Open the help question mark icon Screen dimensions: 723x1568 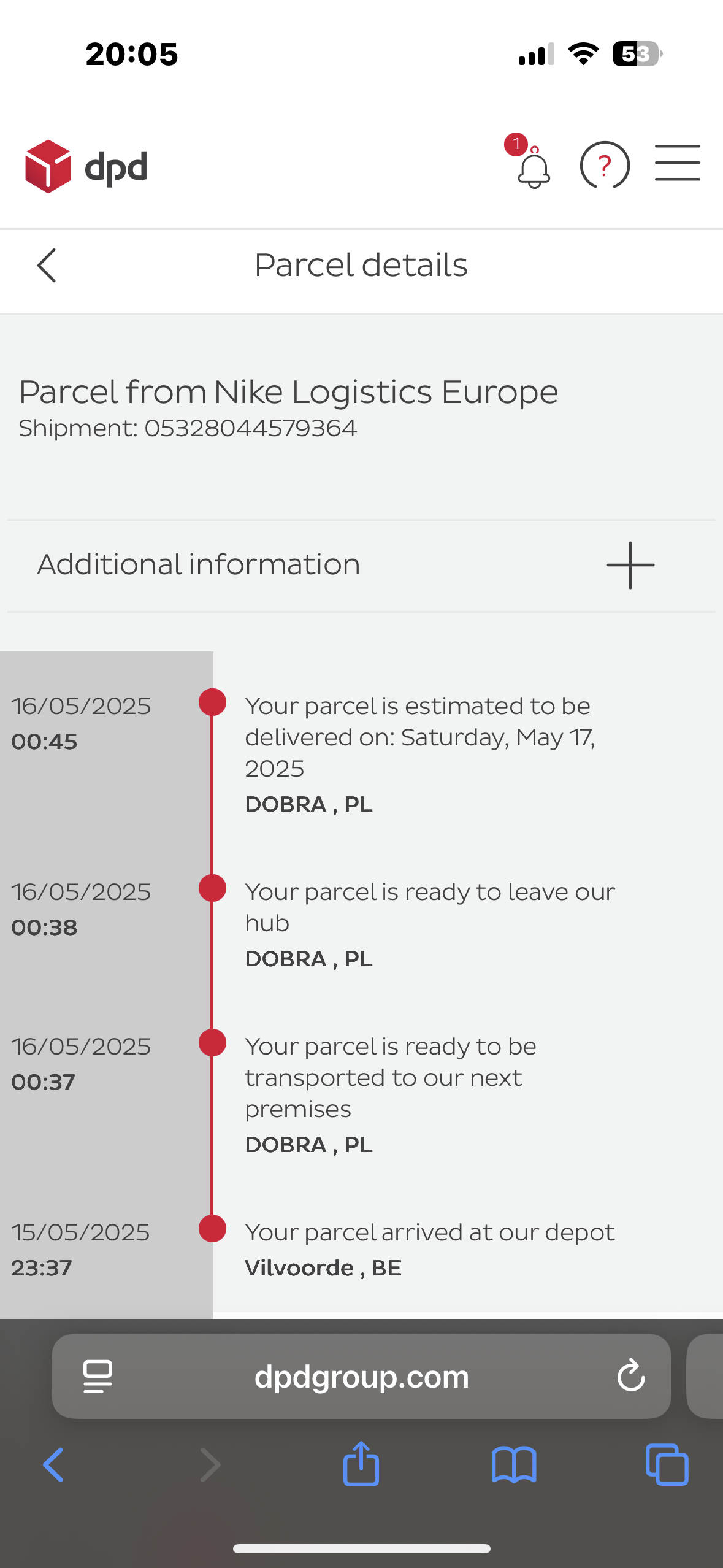(x=605, y=165)
